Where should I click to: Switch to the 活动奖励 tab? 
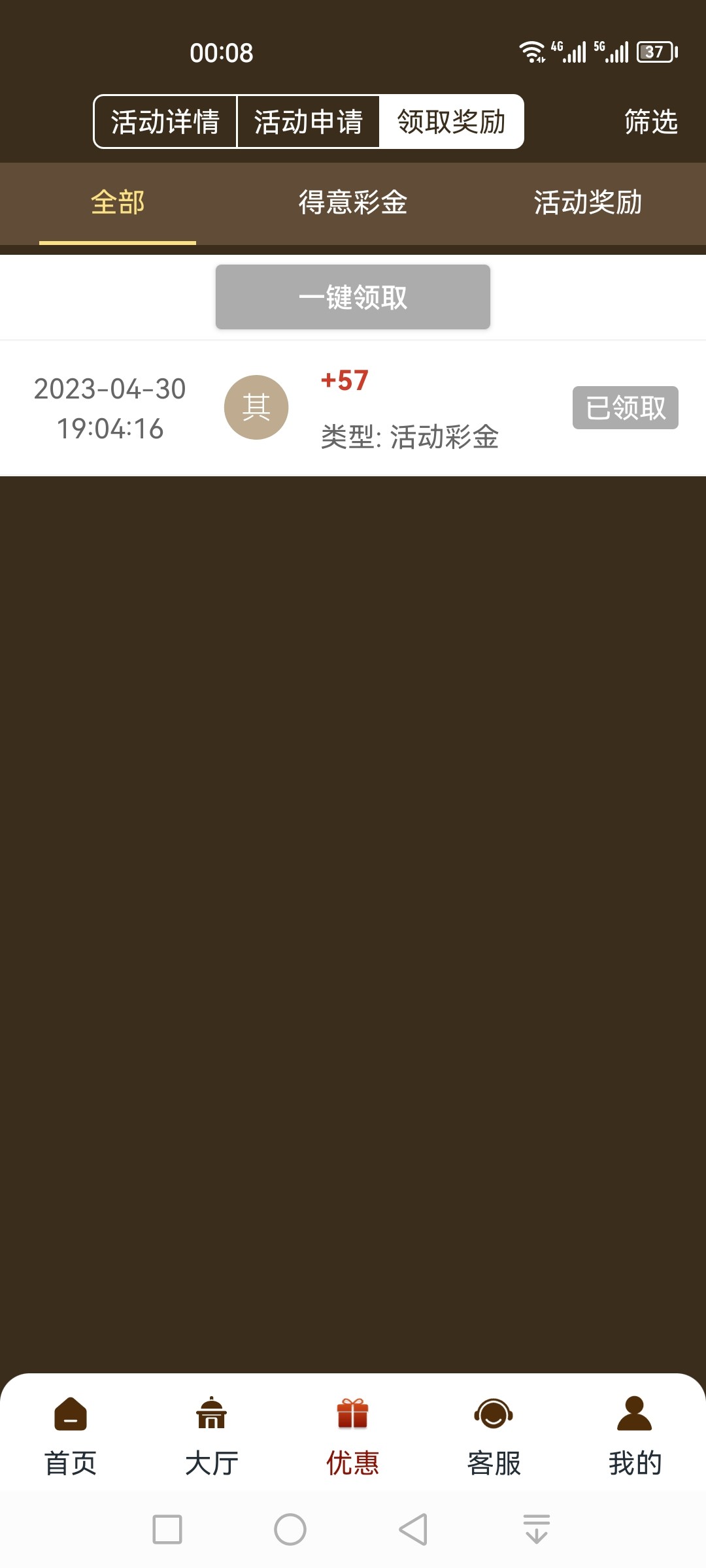click(588, 203)
